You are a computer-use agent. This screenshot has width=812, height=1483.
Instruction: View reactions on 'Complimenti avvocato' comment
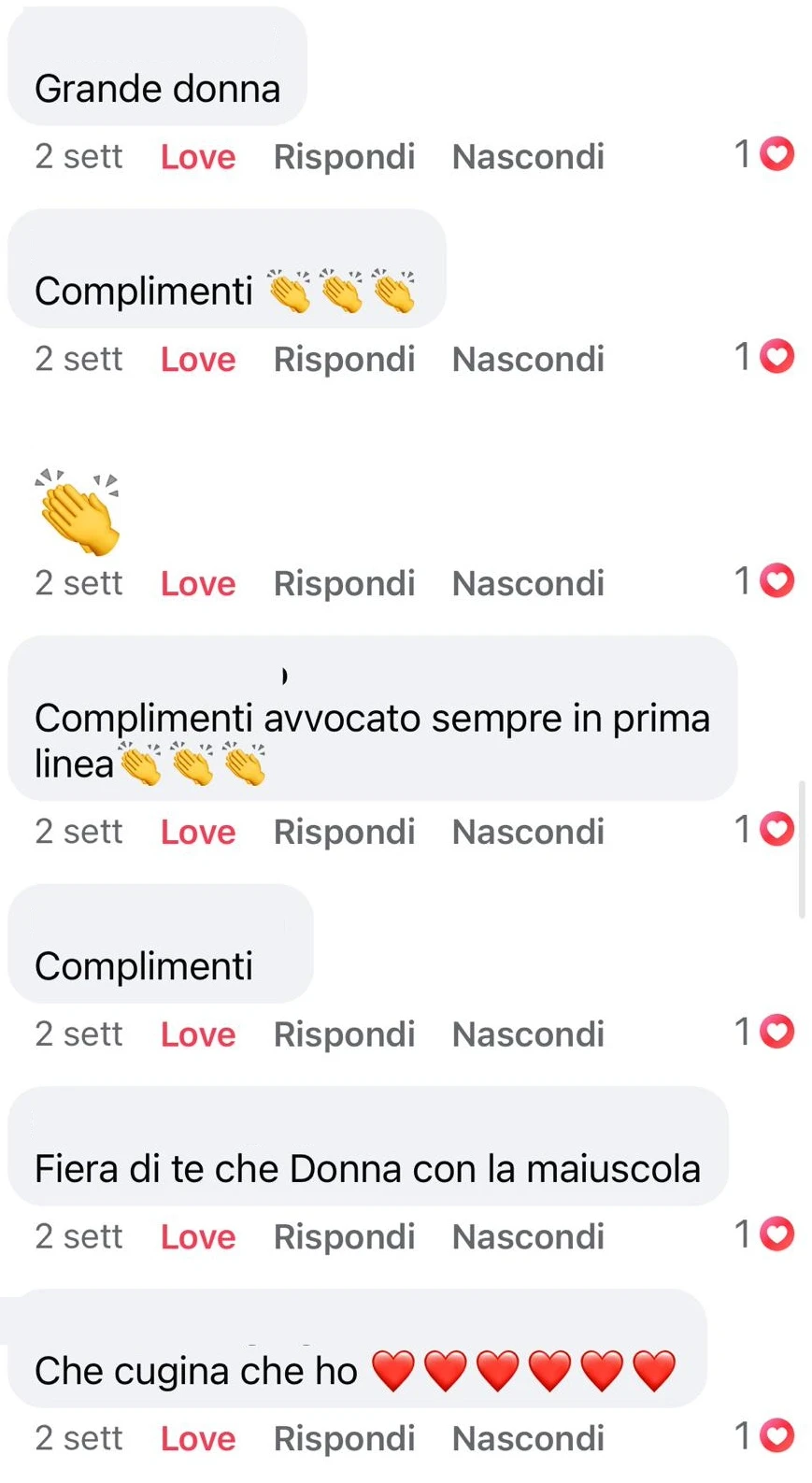764,829
